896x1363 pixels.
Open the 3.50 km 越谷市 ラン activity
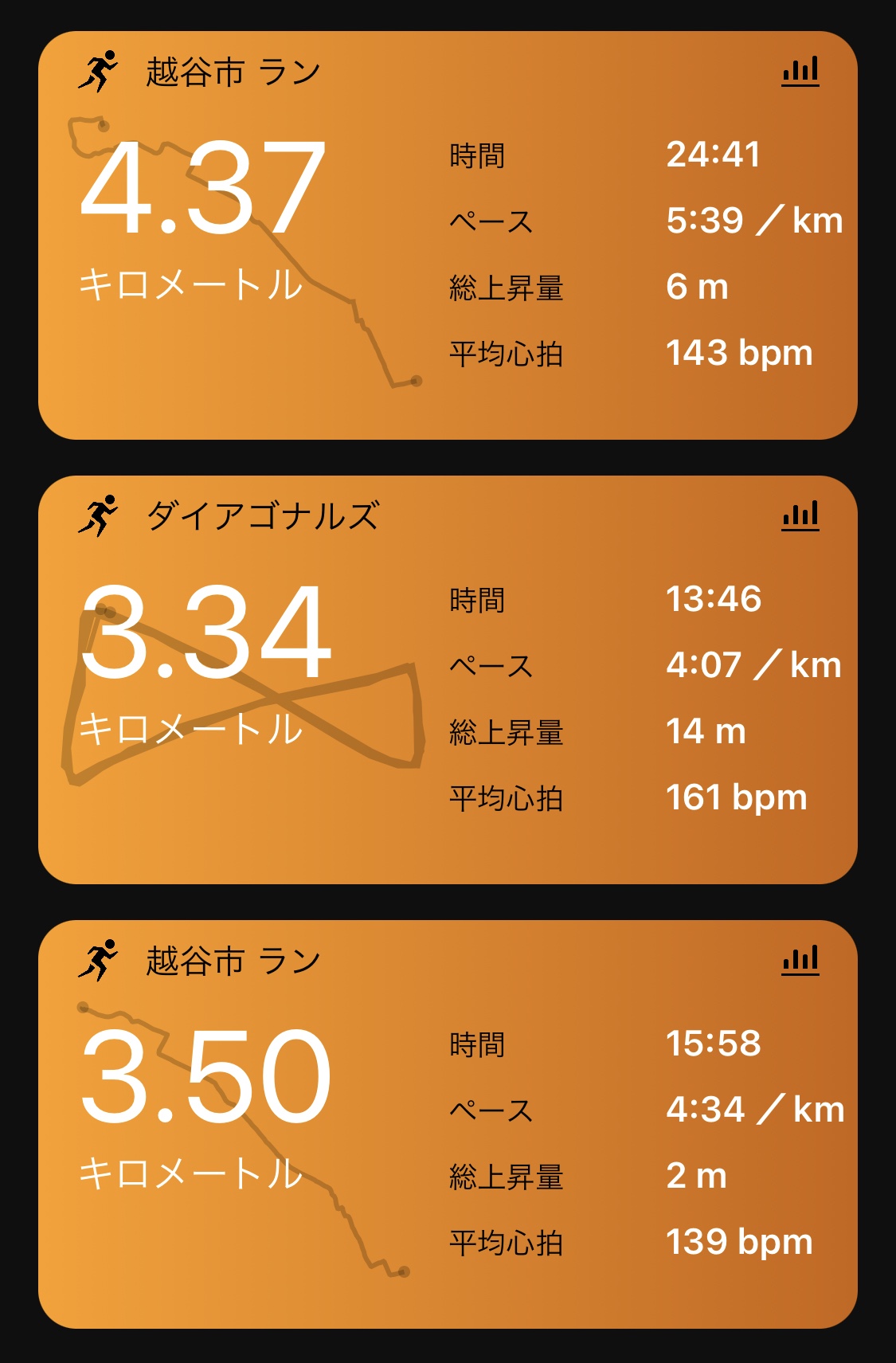446,1124
